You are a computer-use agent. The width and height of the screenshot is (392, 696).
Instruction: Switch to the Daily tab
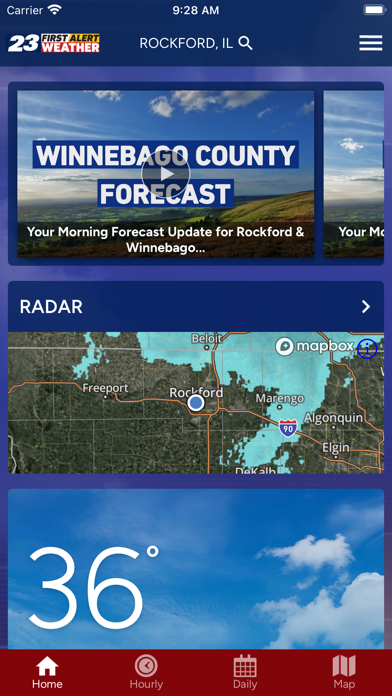[x=245, y=673]
